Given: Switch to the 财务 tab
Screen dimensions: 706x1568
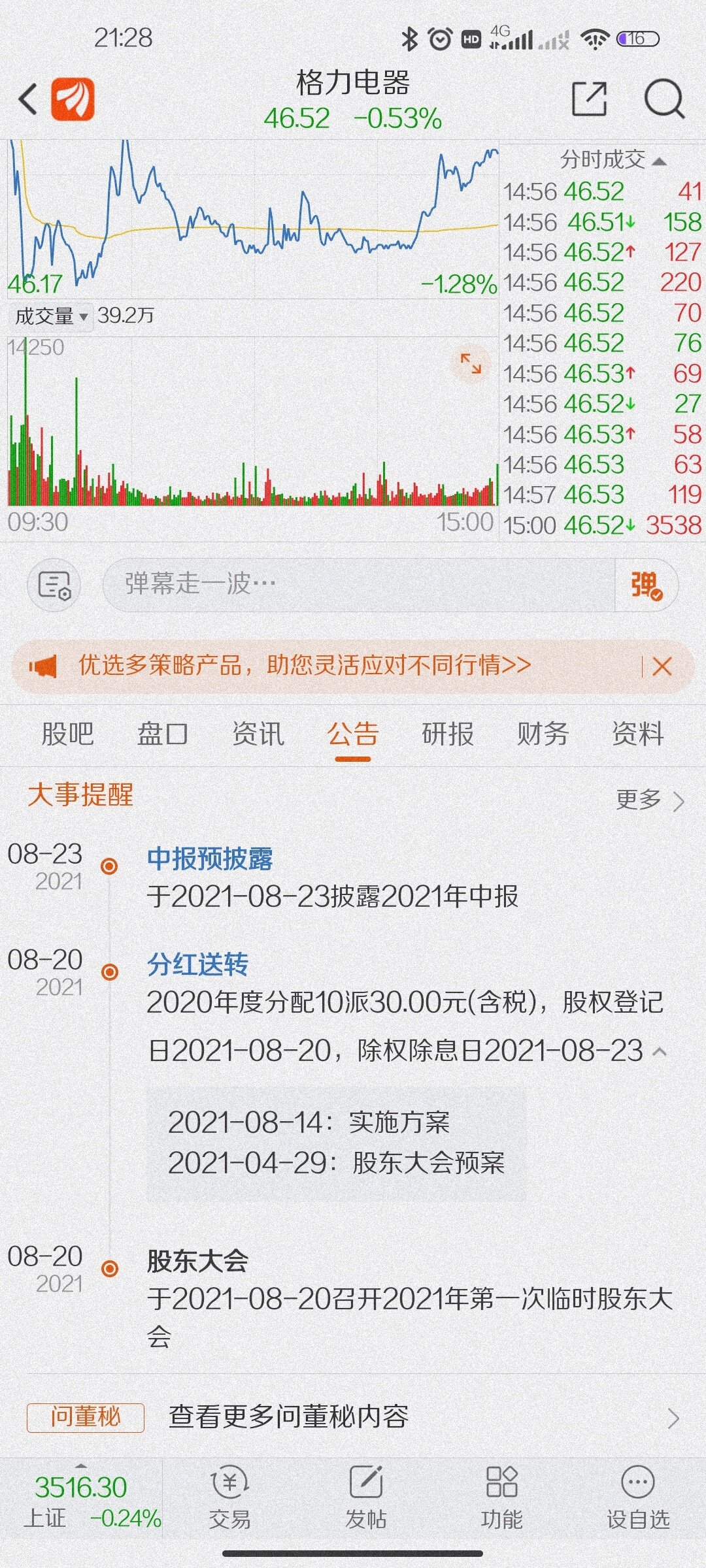Looking at the screenshot, I should [543, 734].
